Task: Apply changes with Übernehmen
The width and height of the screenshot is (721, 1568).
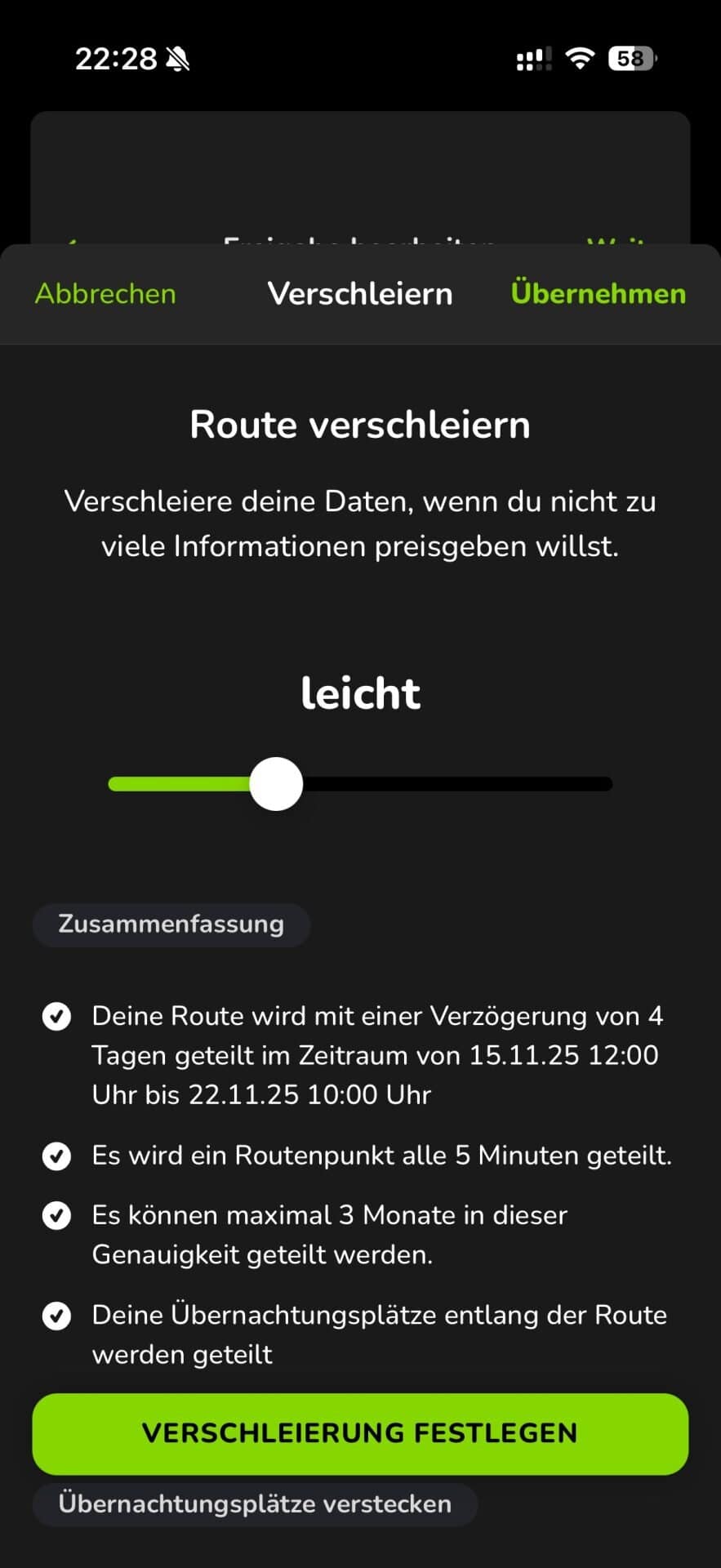Action: pyautogui.click(x=598, y=294)
